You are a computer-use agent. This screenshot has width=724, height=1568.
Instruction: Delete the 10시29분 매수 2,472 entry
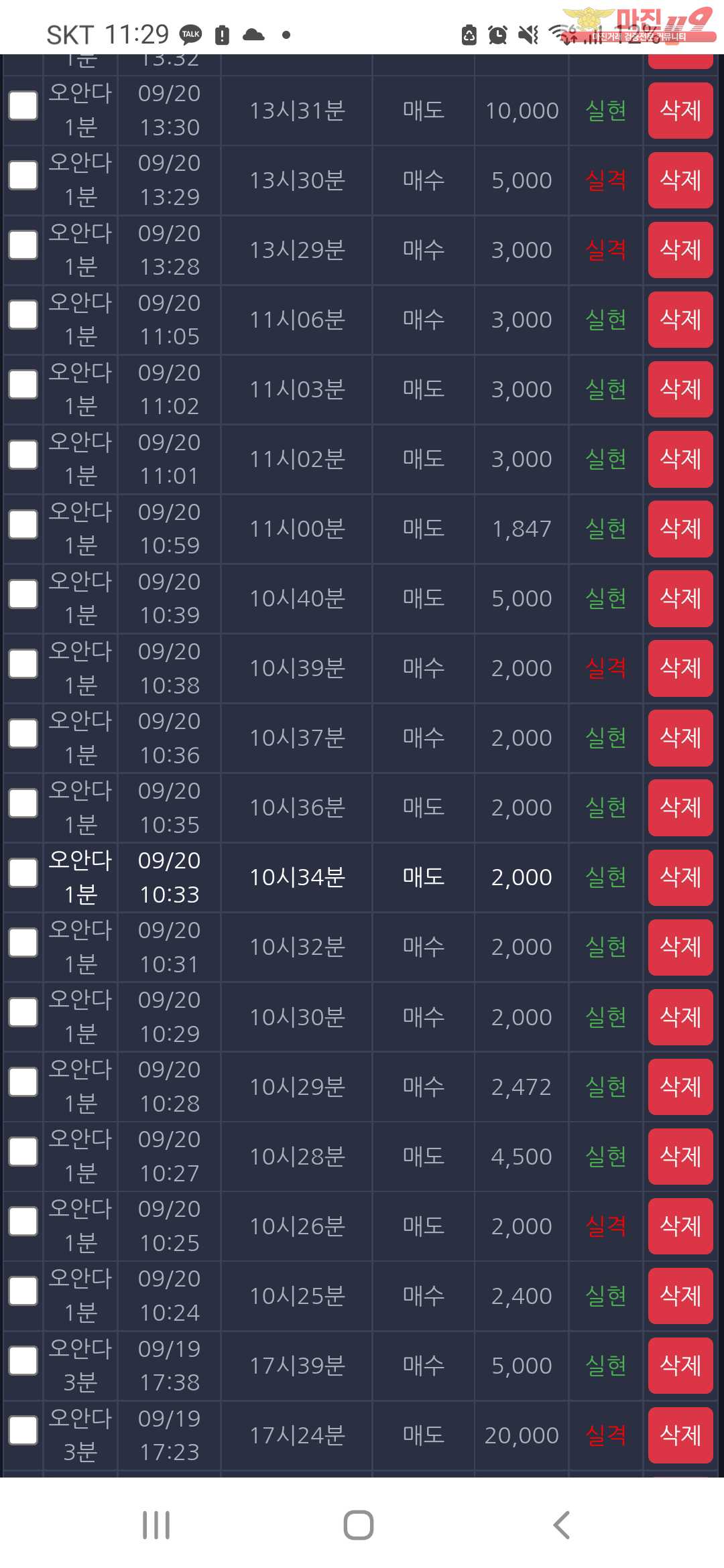(x=680, y=1086)
